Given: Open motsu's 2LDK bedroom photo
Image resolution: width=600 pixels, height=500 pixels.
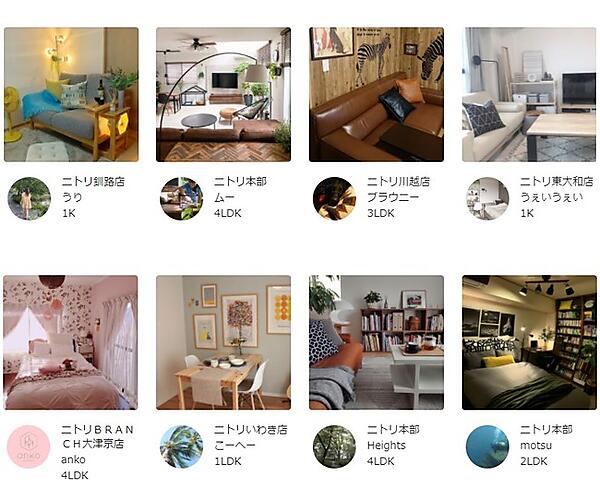Looking at the screenshot, I should coord(529,343).
